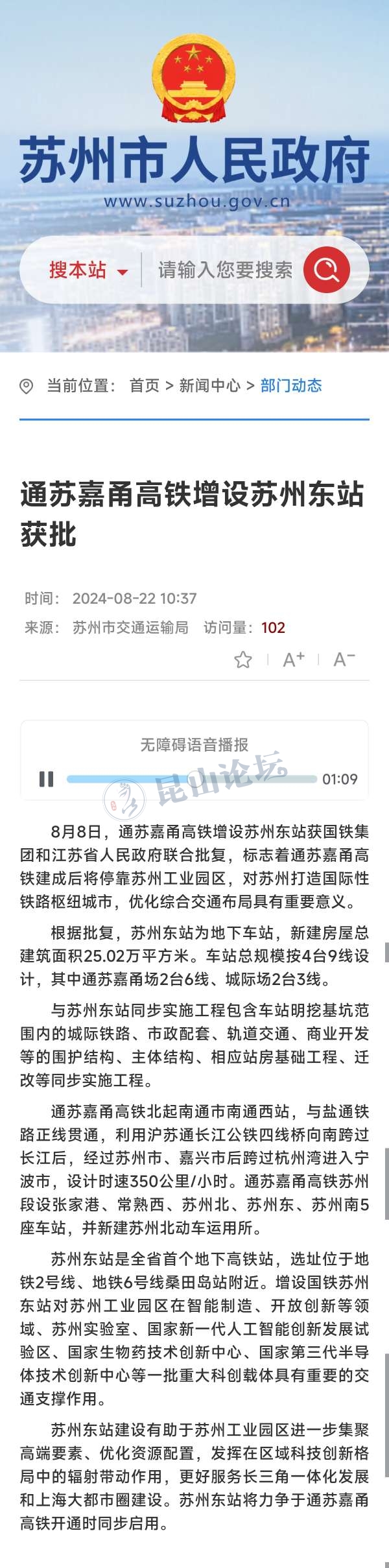Seek within the audio progress bar
Screen dimensions: 389x1568
(191, 779)
